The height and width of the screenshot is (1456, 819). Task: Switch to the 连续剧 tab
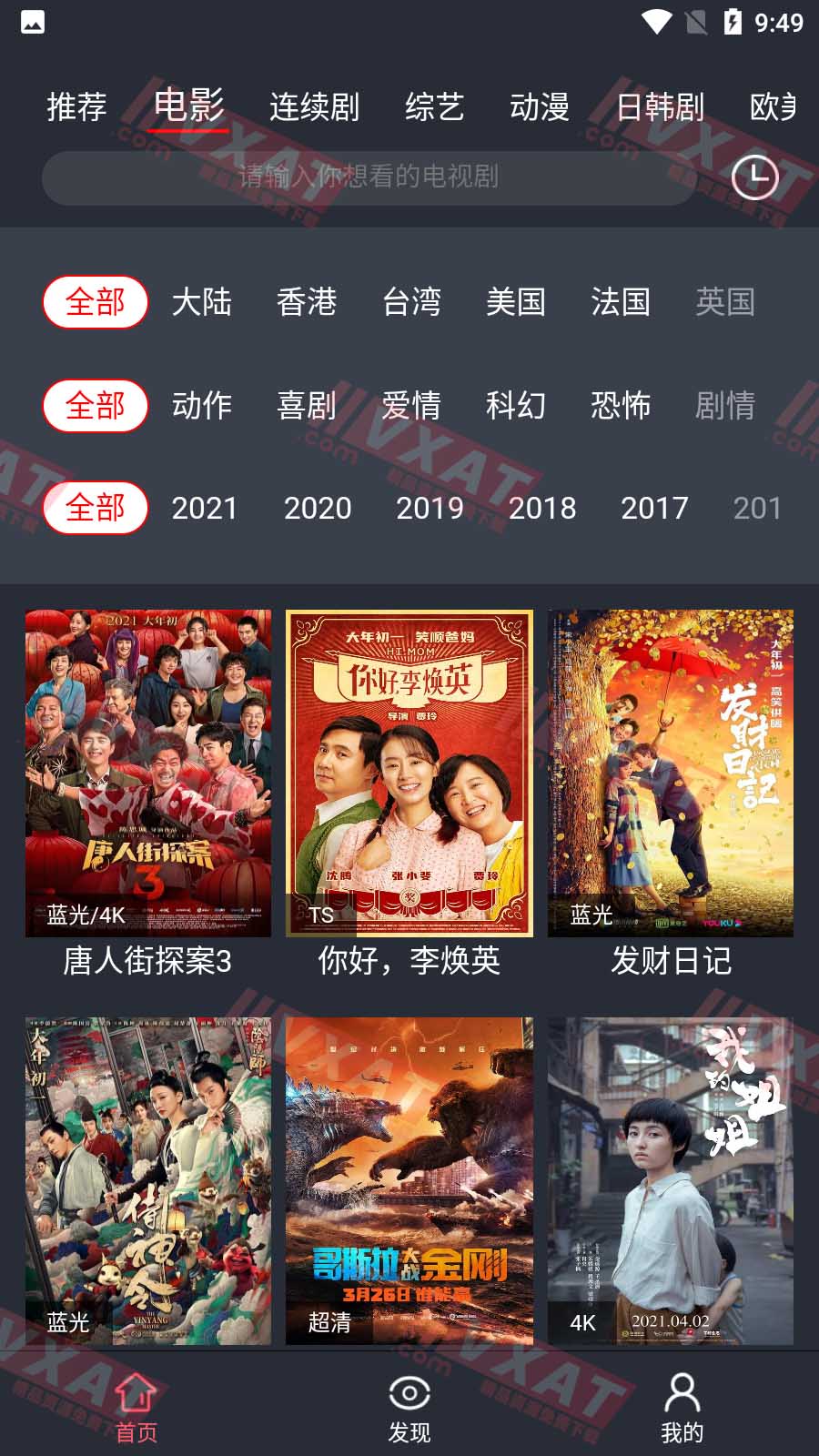(314, 107)
